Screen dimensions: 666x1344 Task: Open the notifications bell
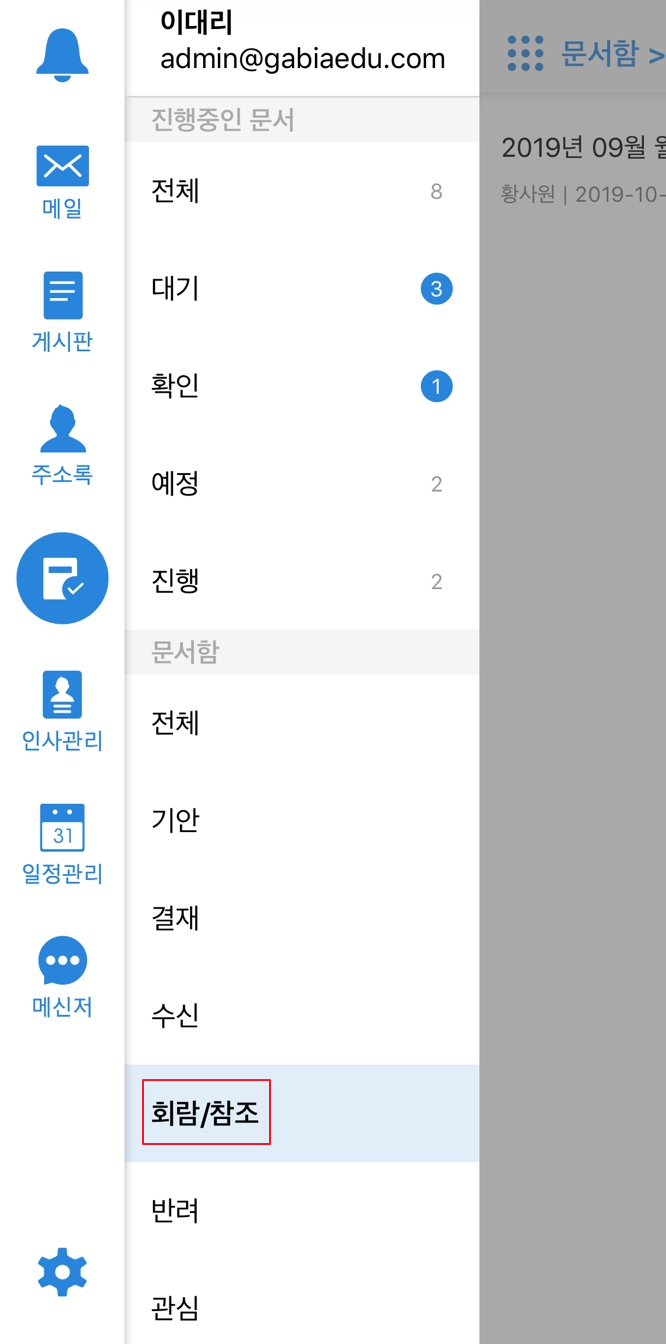(x=62, y=53)
